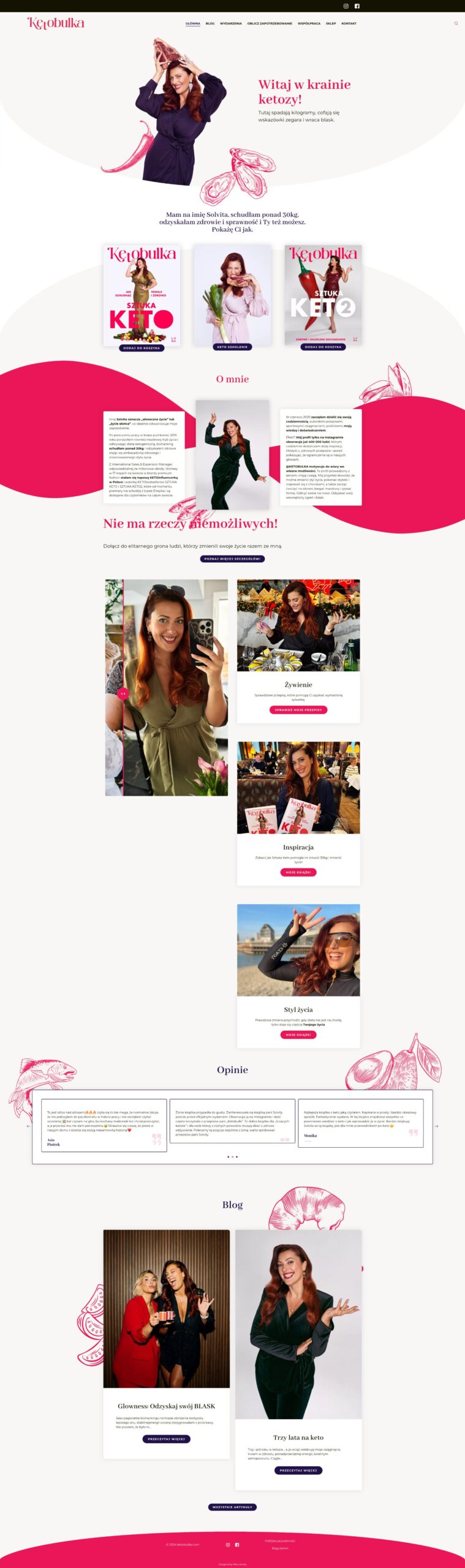Open Wszystkie artykuły button
Viewport: 465px width, 1568px height.
click(232, 1507)
